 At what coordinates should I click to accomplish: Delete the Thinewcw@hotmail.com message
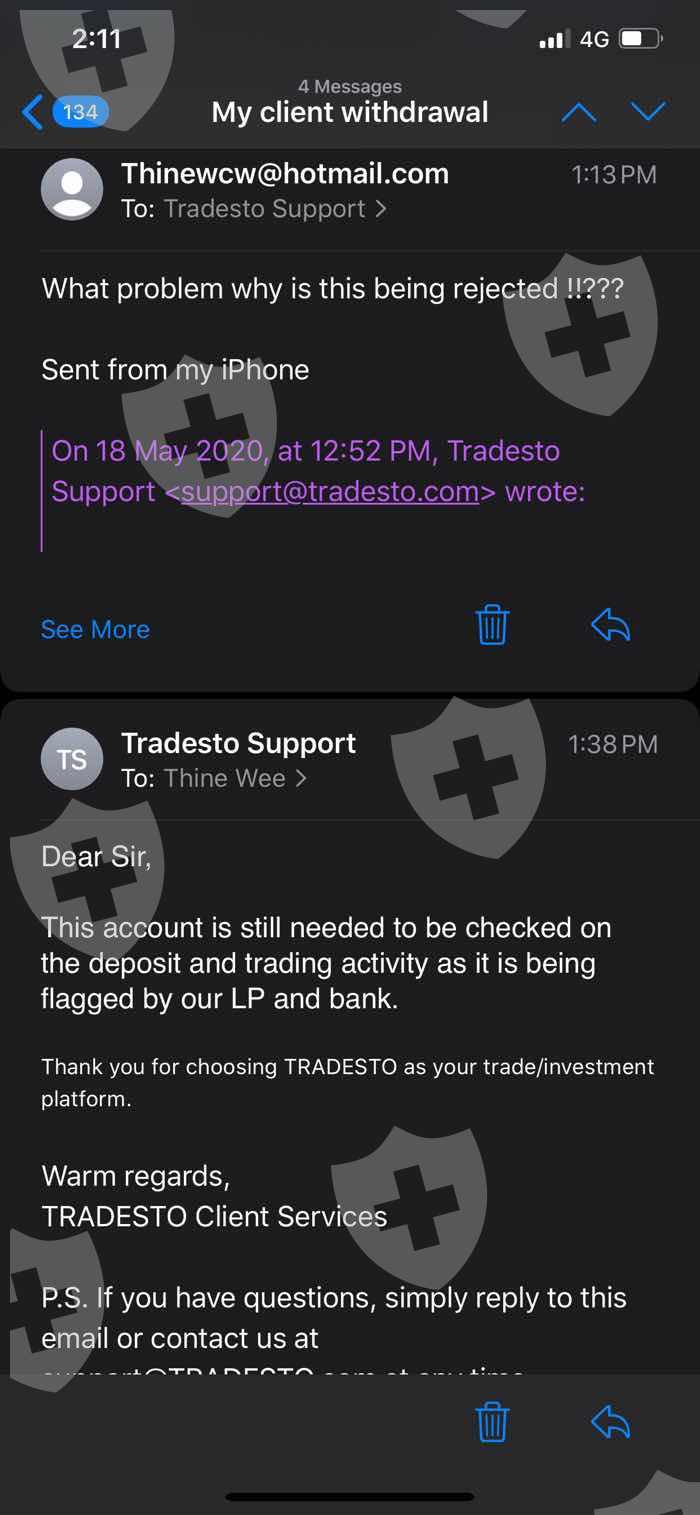(x=492, y=625)
